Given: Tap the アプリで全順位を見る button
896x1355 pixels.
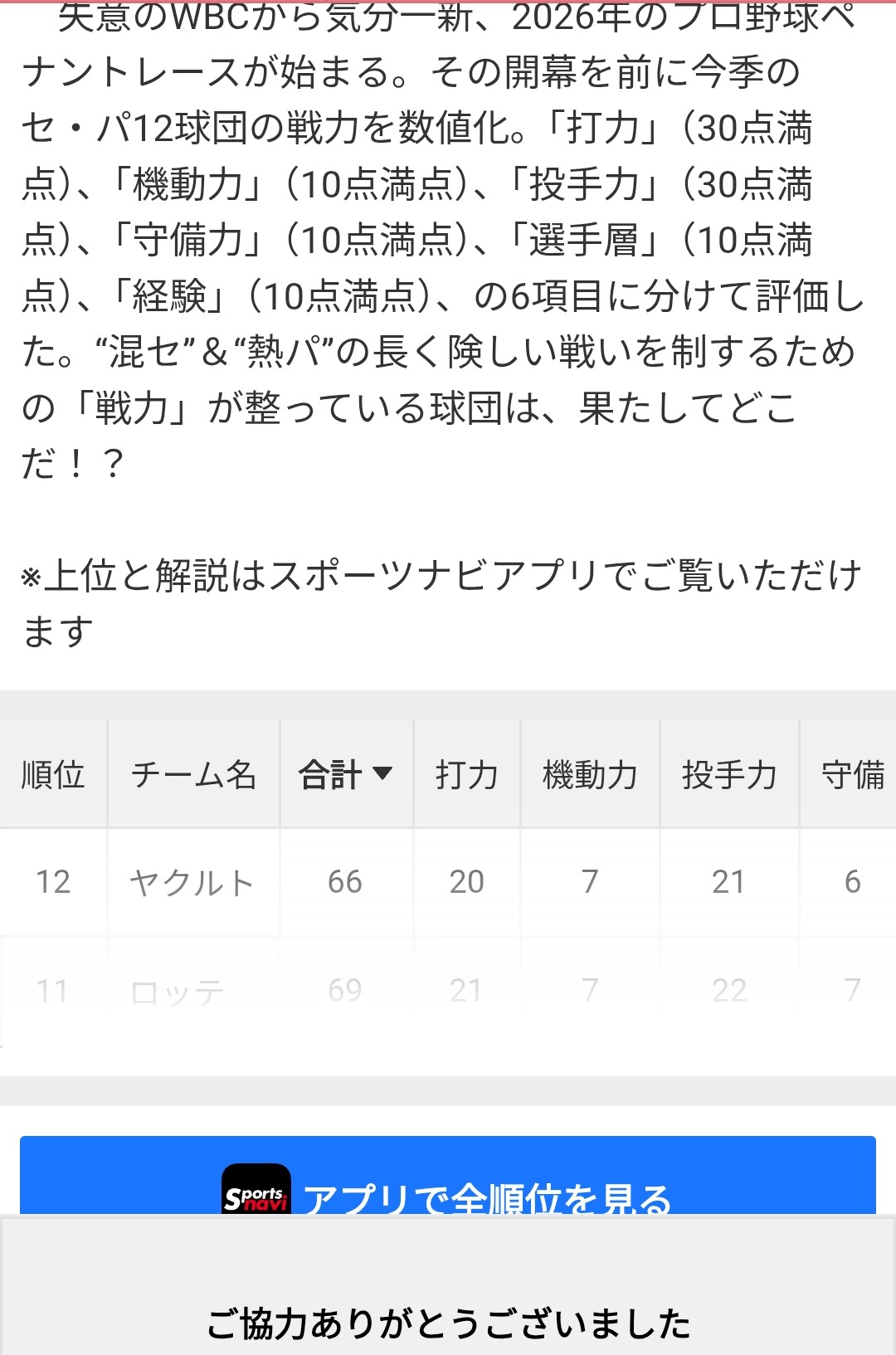Looking at the screenshot, I should coord(448,1178).
